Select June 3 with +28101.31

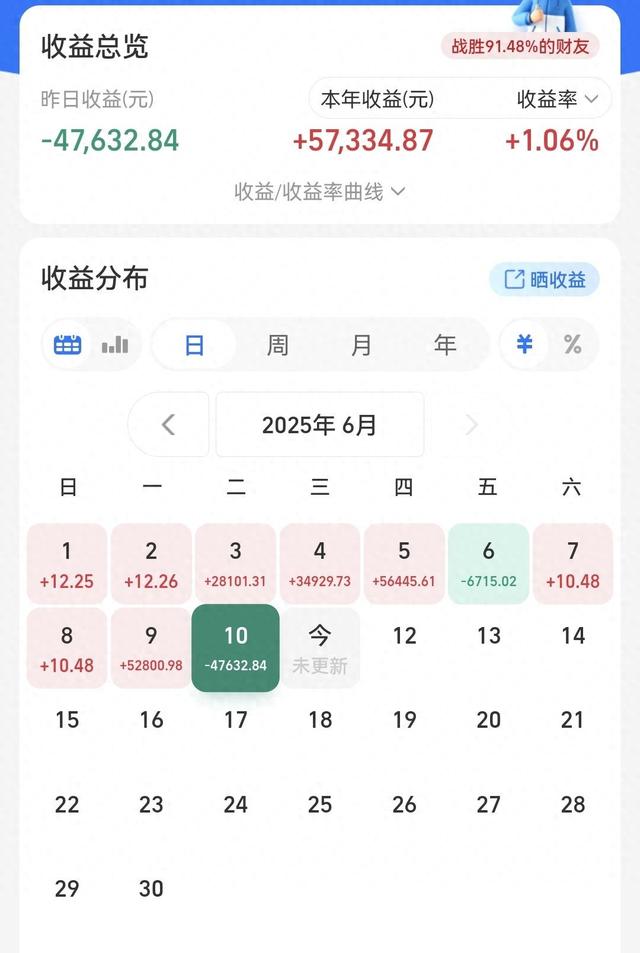(x=235, y=564)
